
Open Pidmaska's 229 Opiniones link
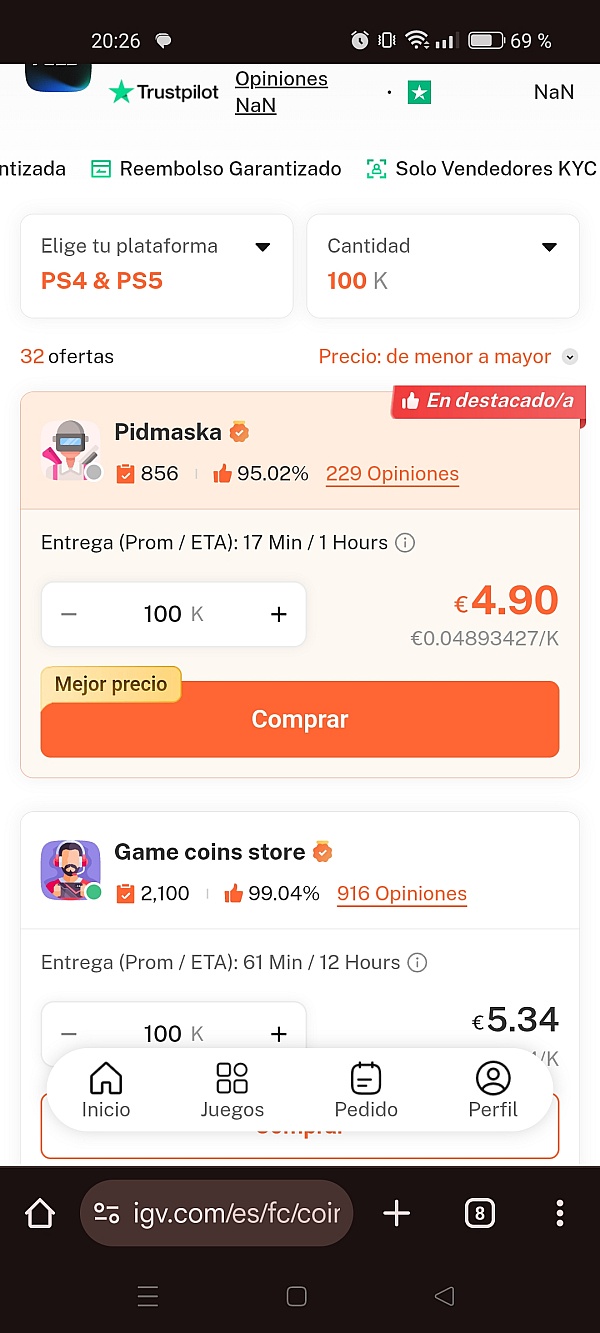tap(392, 474)
